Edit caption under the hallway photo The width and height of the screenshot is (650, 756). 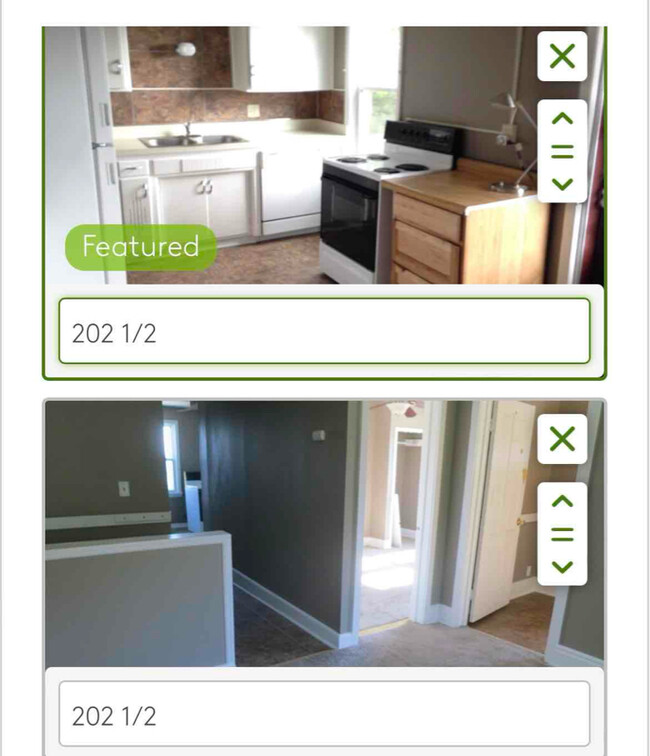324,714
